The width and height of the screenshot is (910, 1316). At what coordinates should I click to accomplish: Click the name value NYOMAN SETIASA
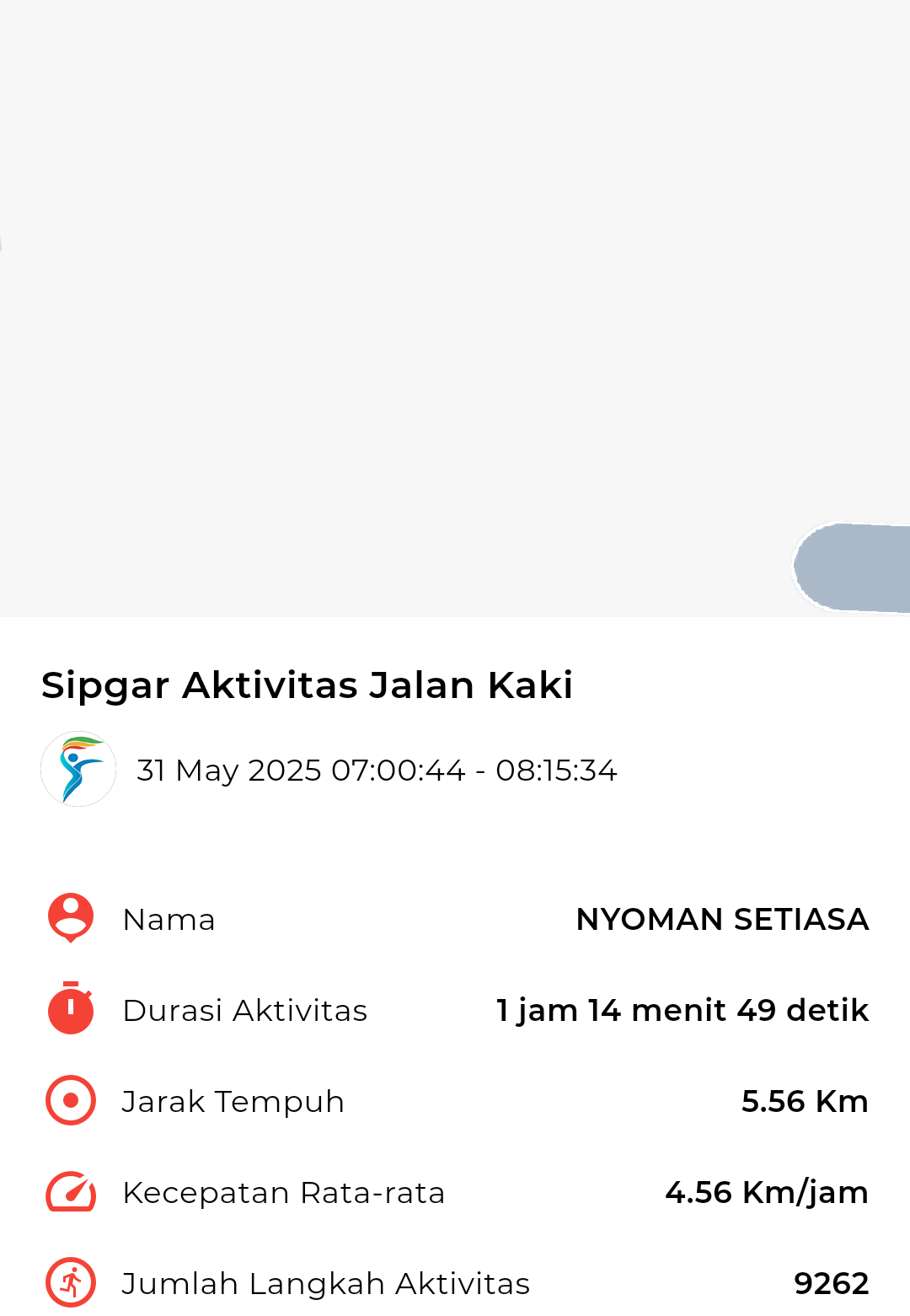pyautogui.click(x=721, y=919)
